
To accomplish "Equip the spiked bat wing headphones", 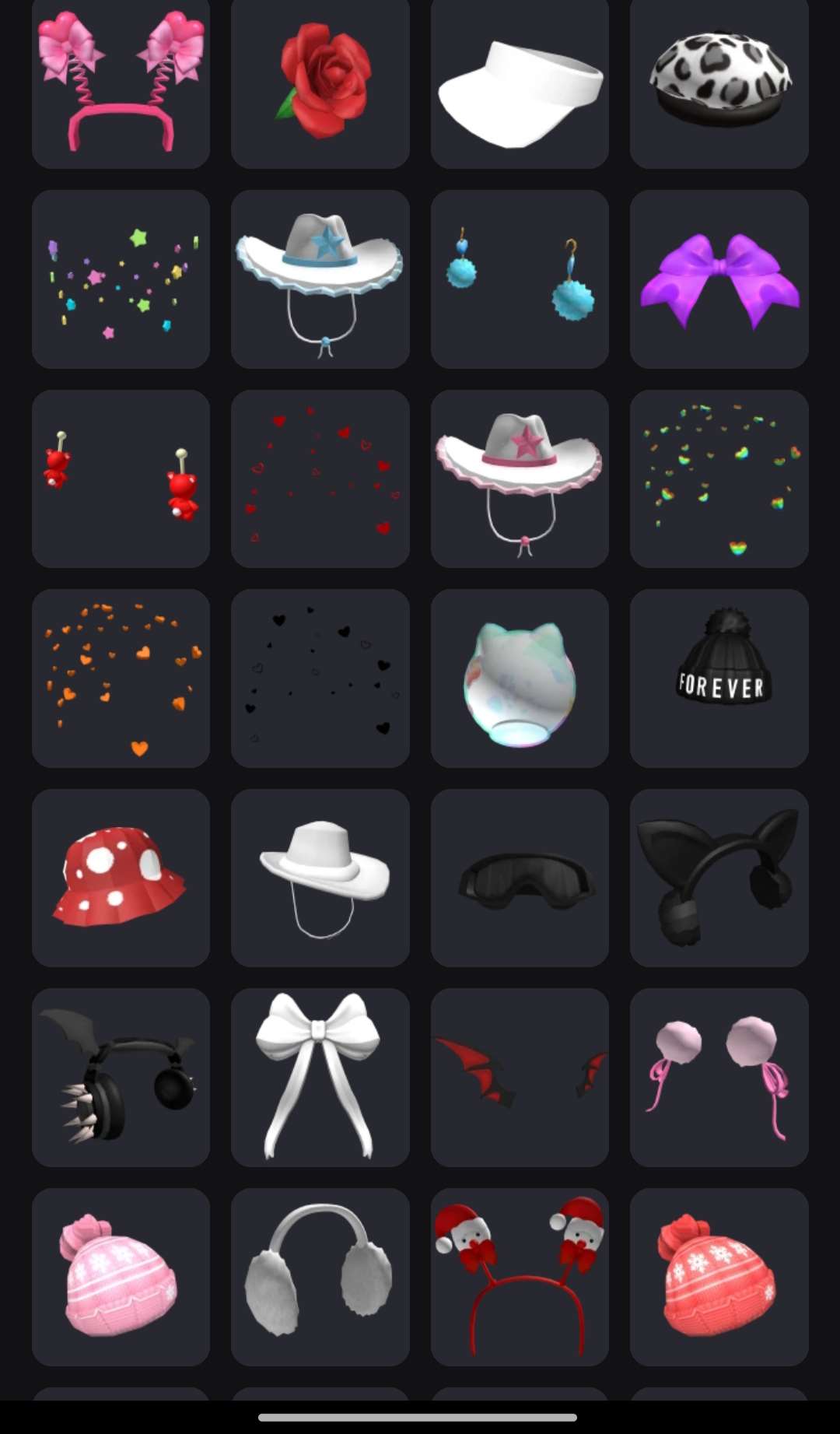I will tap(121, 1077).
